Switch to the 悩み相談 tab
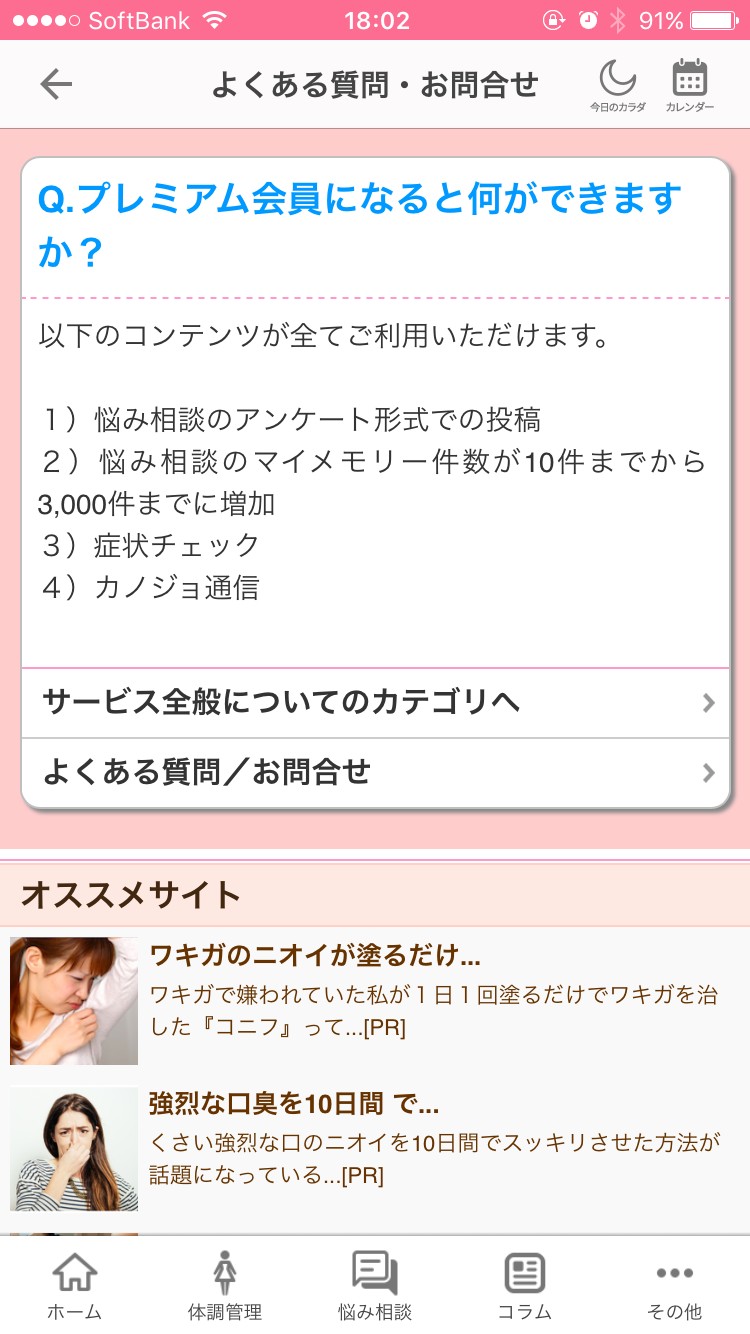Image resolution: width=750 pixels, height=1334 pixels. point(375,1286)
